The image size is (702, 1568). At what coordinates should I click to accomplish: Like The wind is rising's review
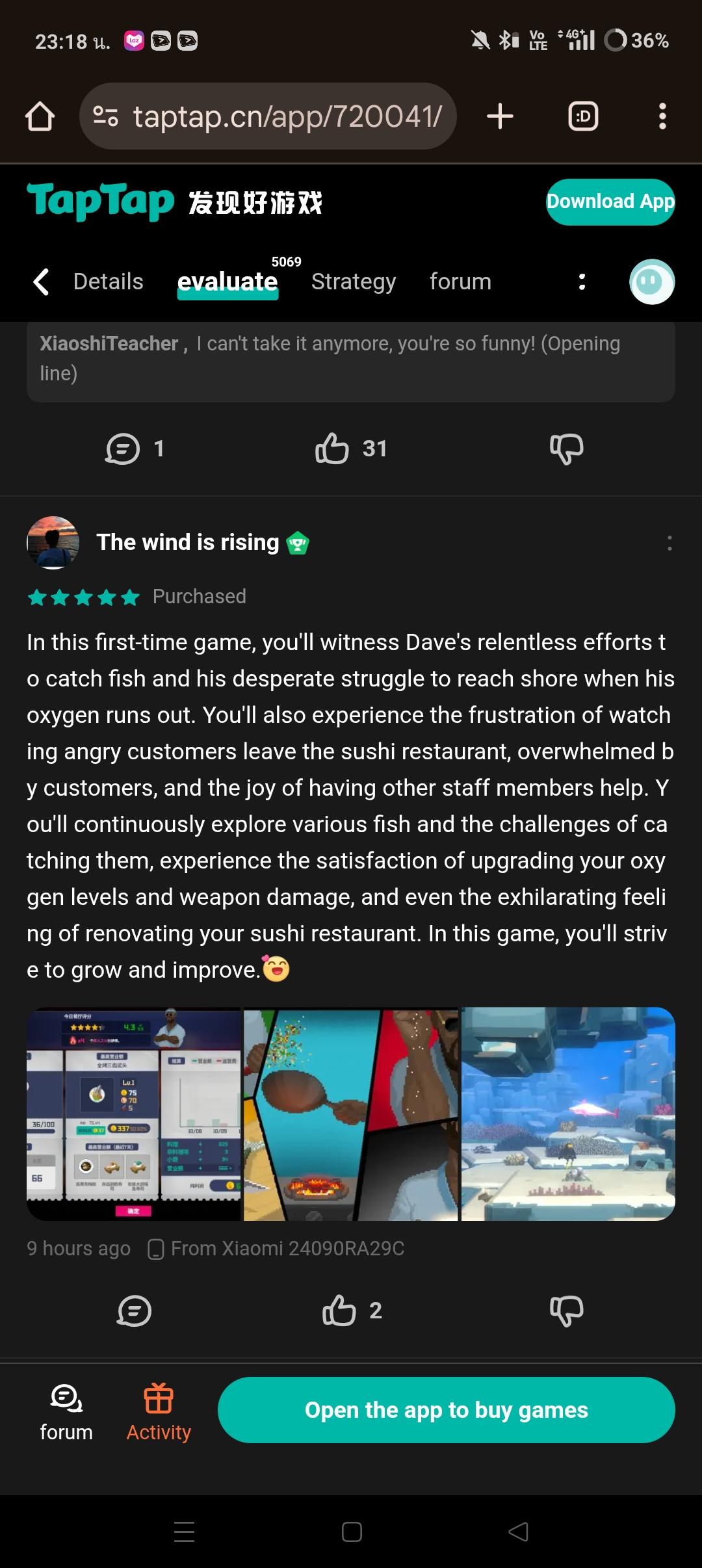(x=341, y=1310)
